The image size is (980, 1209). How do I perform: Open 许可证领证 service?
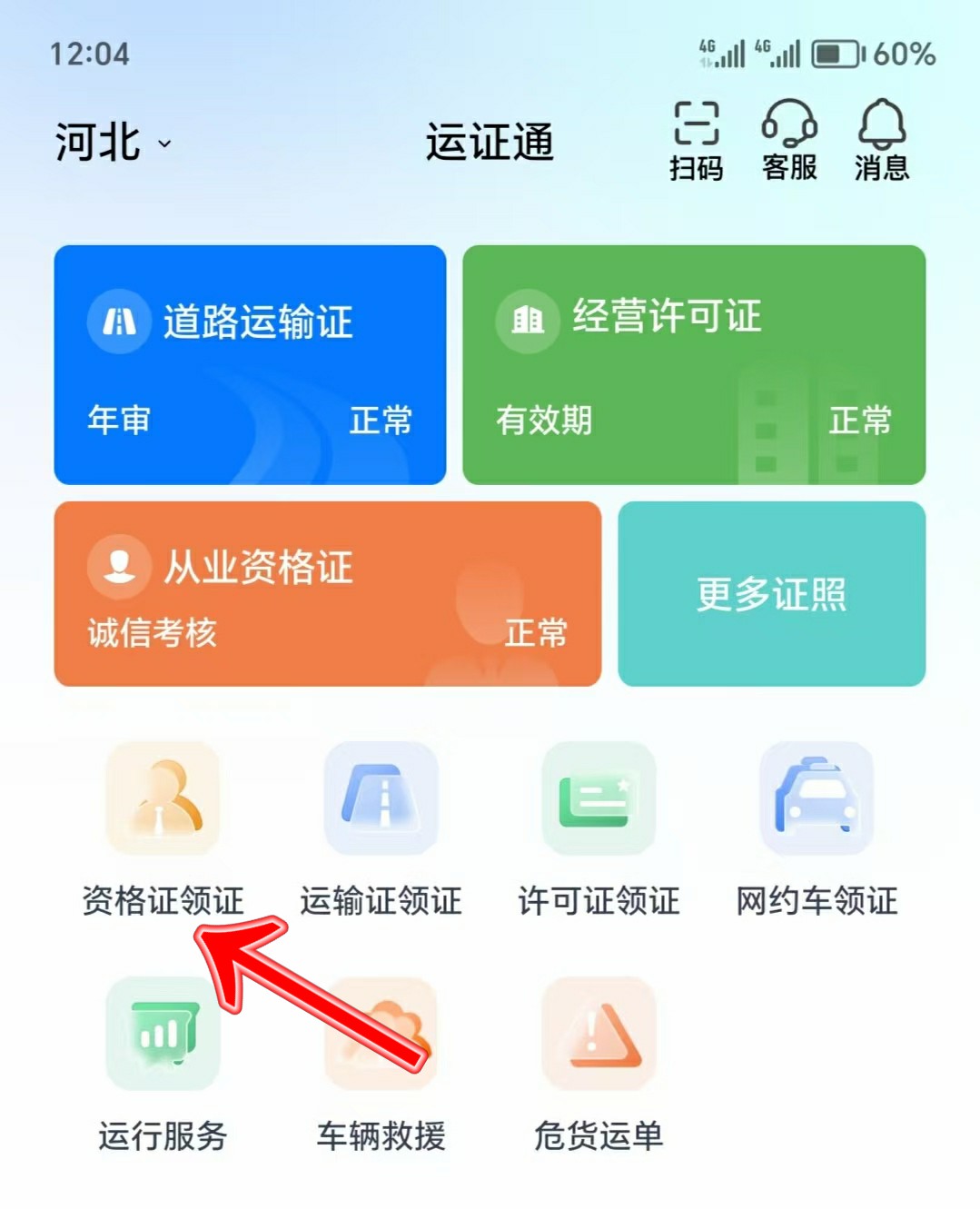point(599,828)
